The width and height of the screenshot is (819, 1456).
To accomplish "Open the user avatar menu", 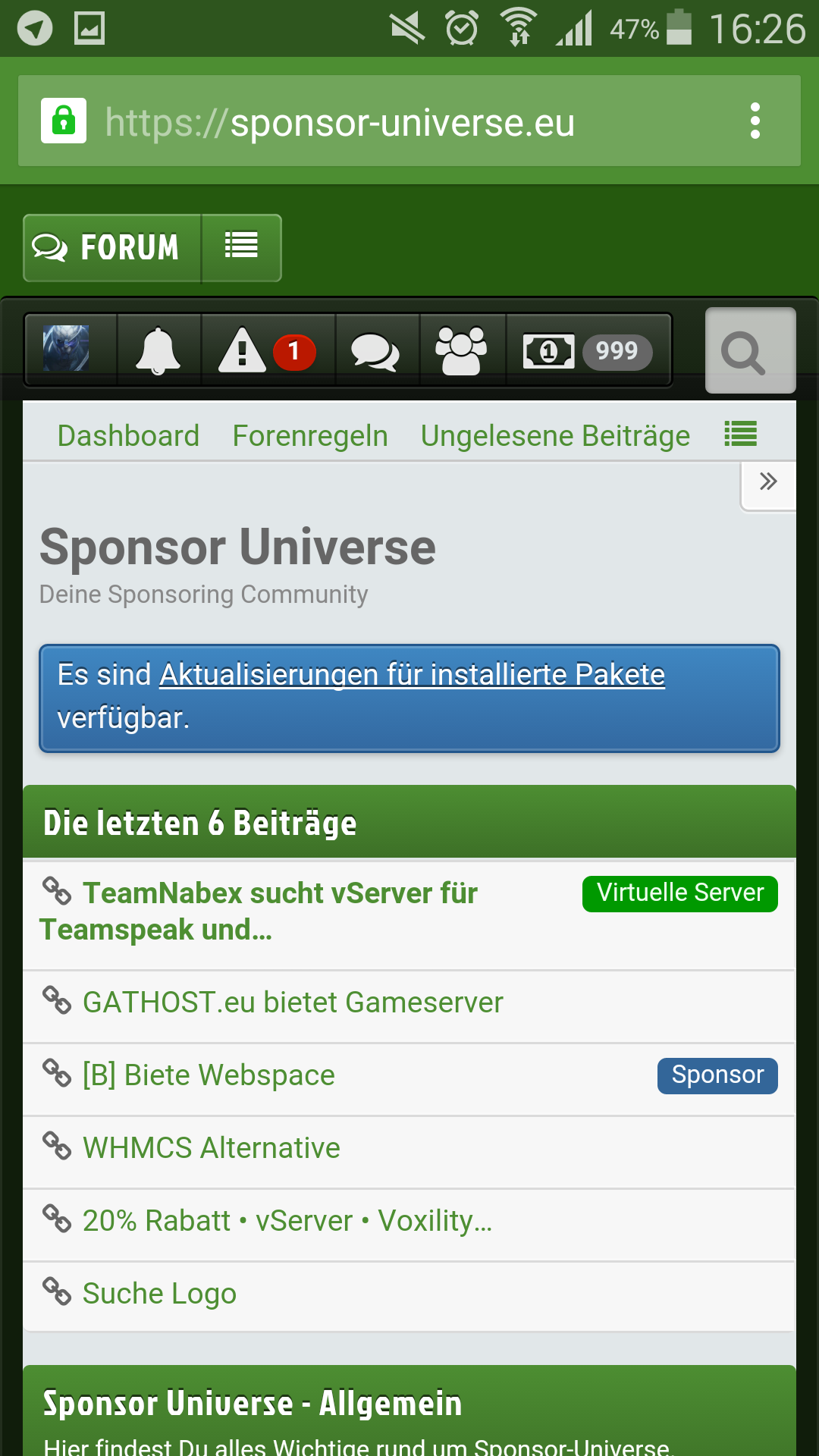I will pyautogui.click(x=67, y=350).
